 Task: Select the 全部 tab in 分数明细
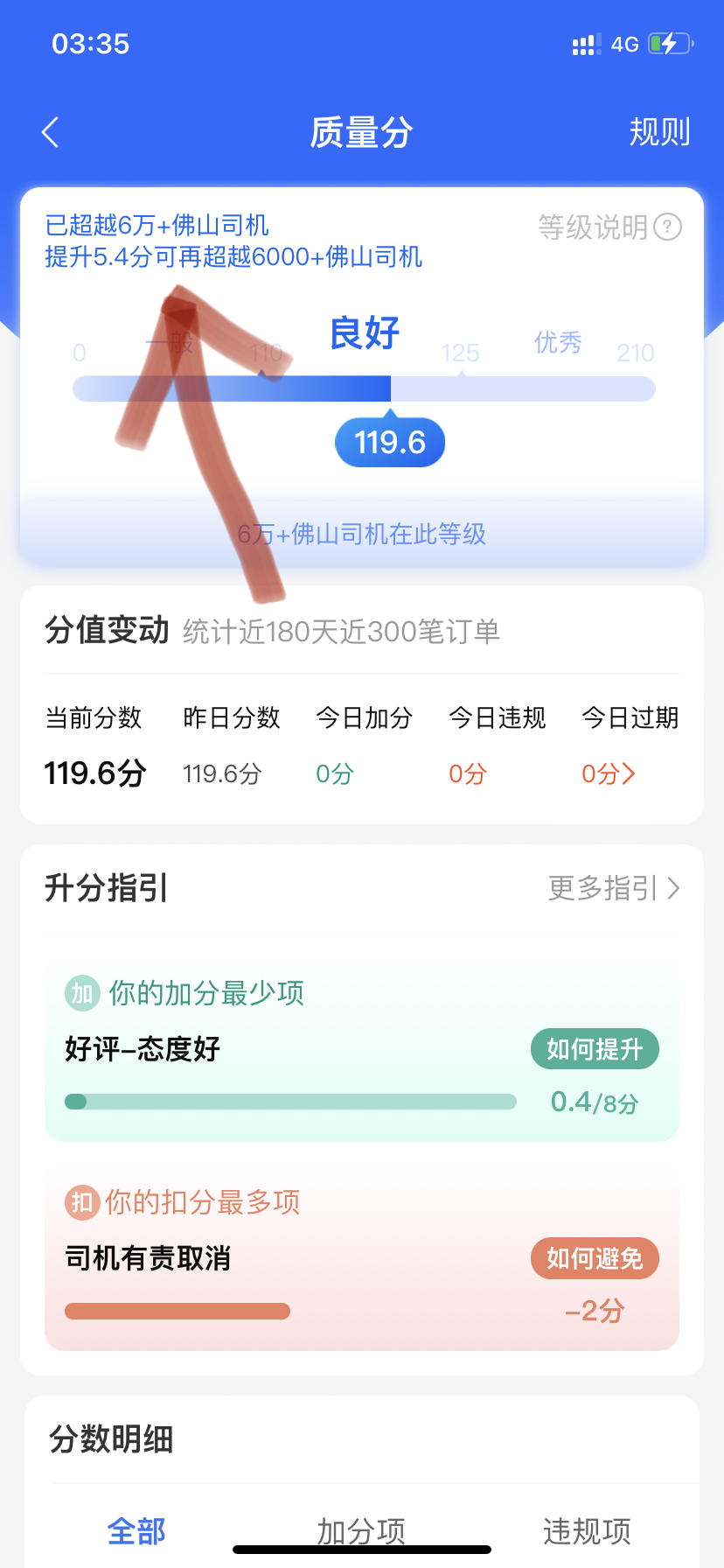coord(136,1531)
